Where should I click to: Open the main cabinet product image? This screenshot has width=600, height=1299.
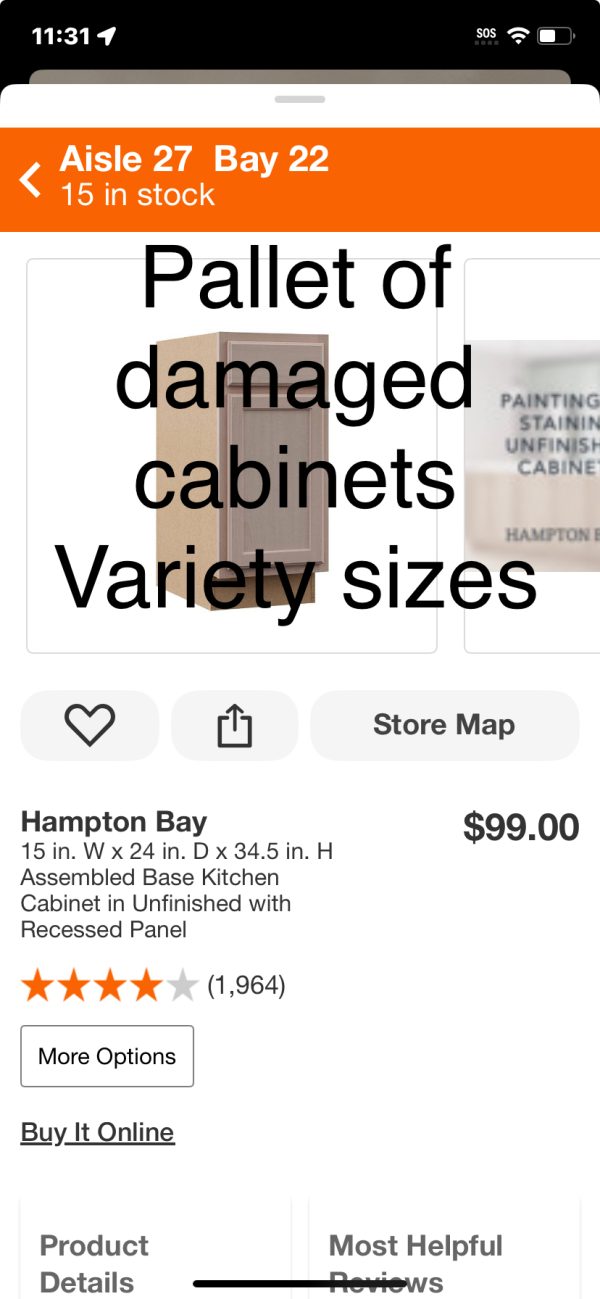click(231, 456)
